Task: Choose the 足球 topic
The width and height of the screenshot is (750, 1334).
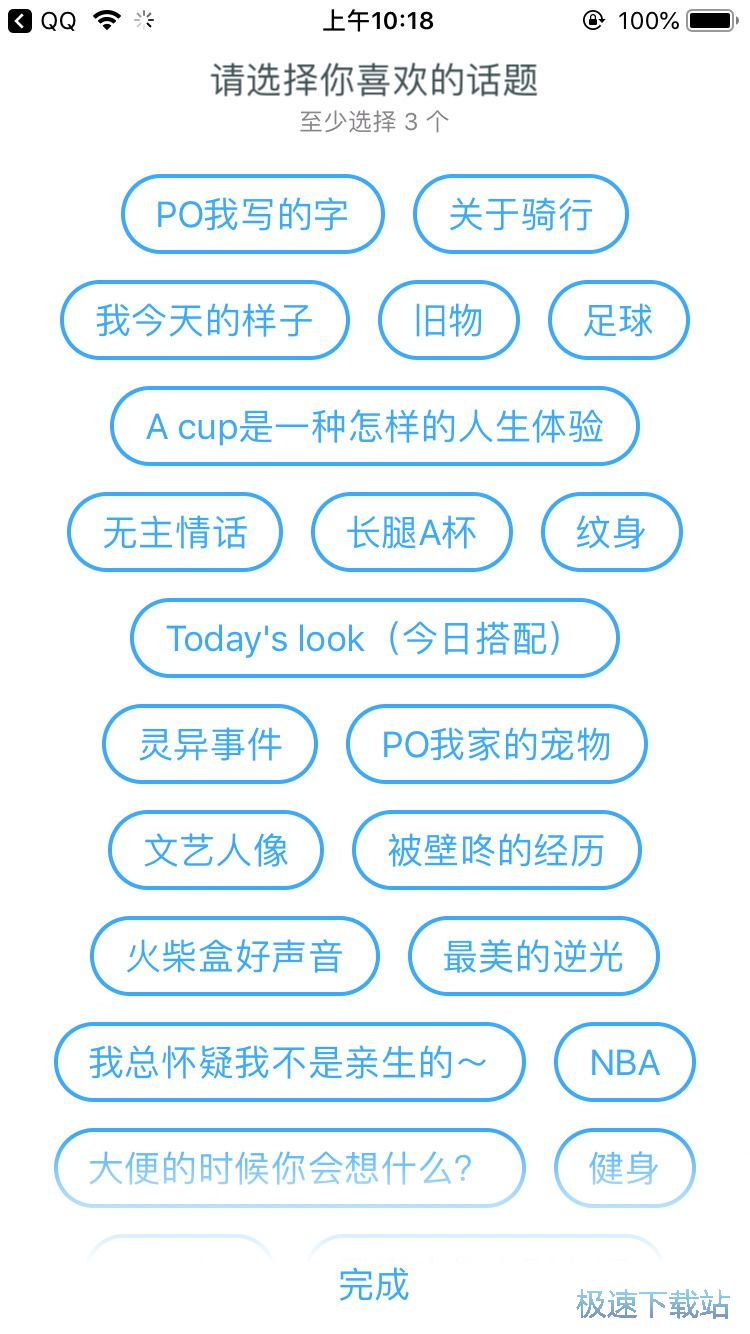Action: coord(618,320)
